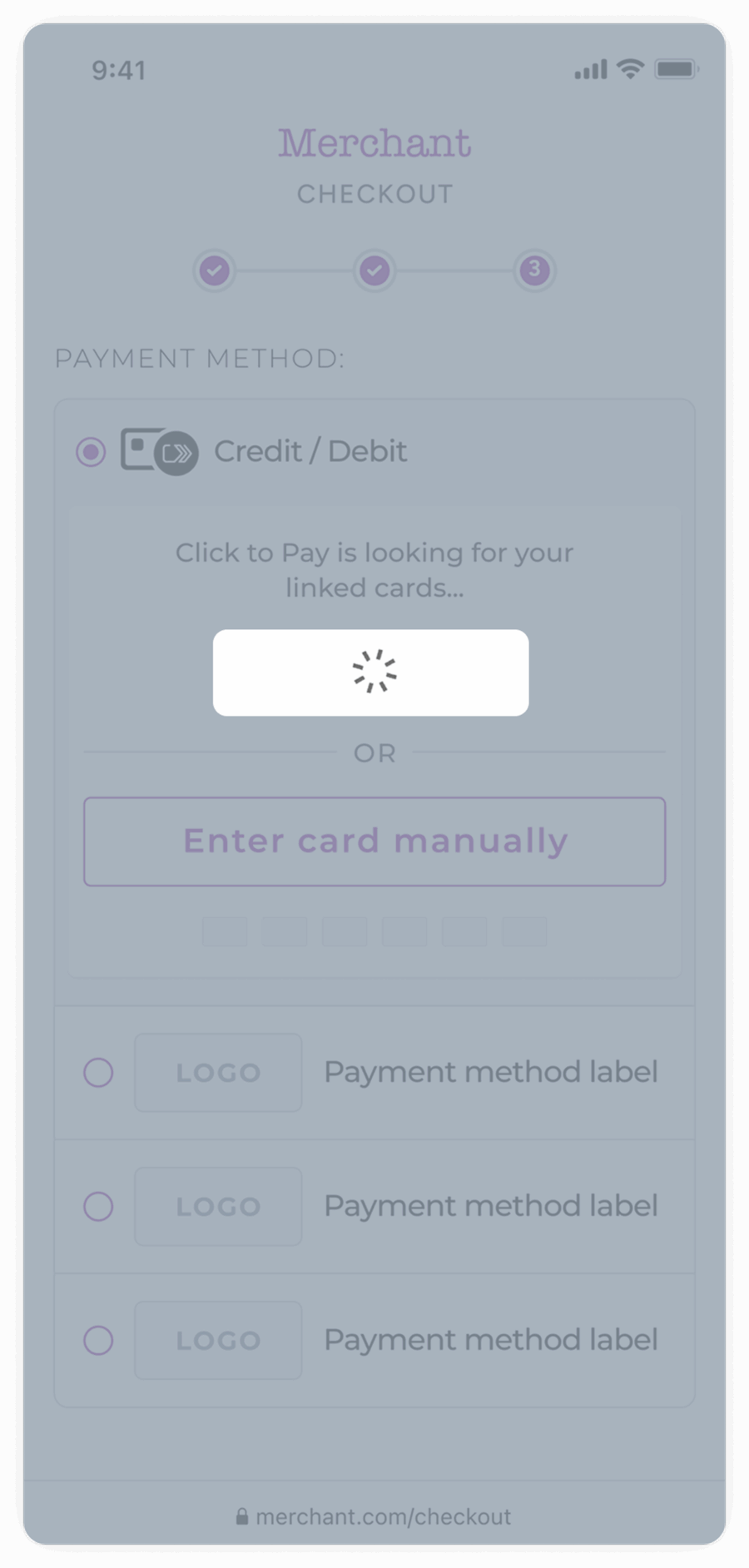Screen dimensions: 749x1568
Task: Tap Enter card manually
Action: tap(374, 841)
